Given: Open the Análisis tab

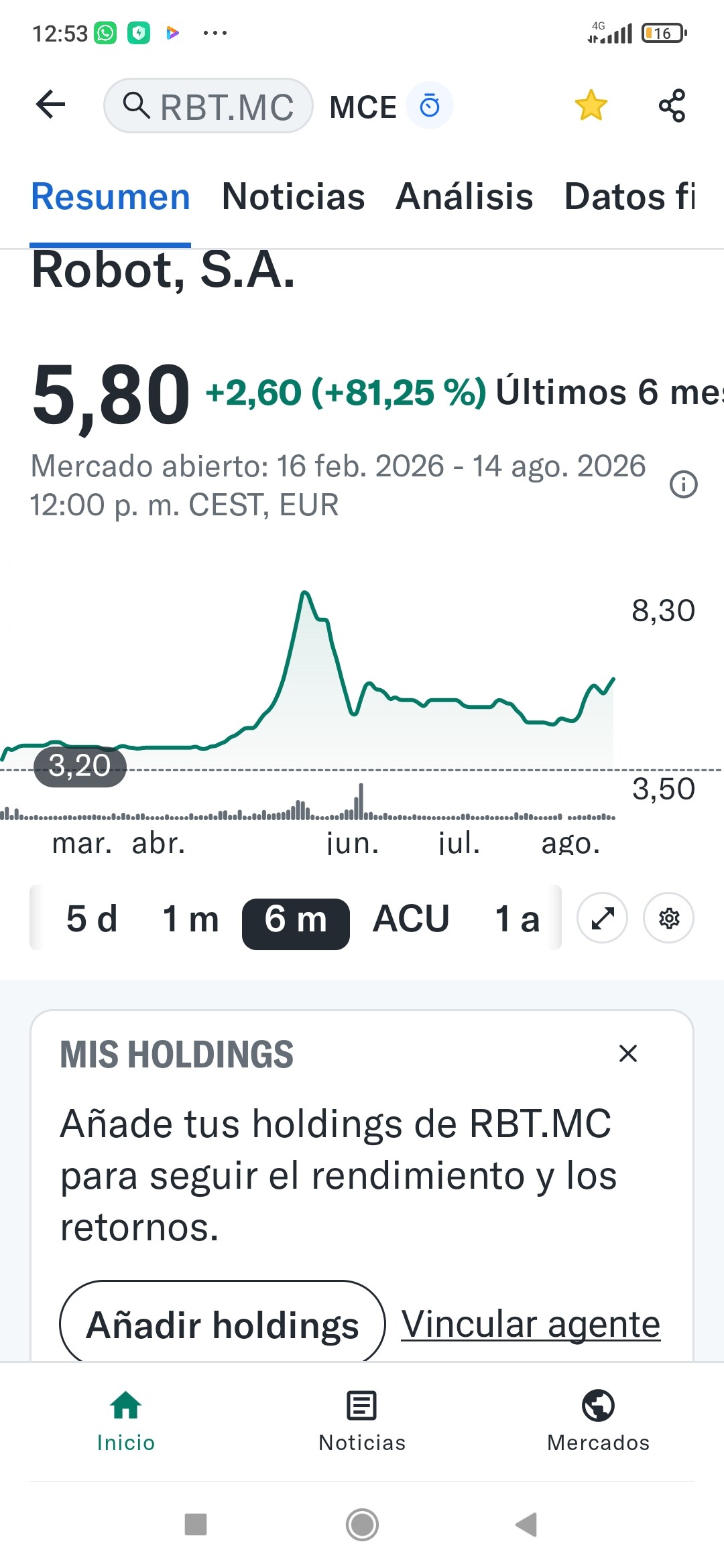Looking at the screenshot, I should pos(464,197).
